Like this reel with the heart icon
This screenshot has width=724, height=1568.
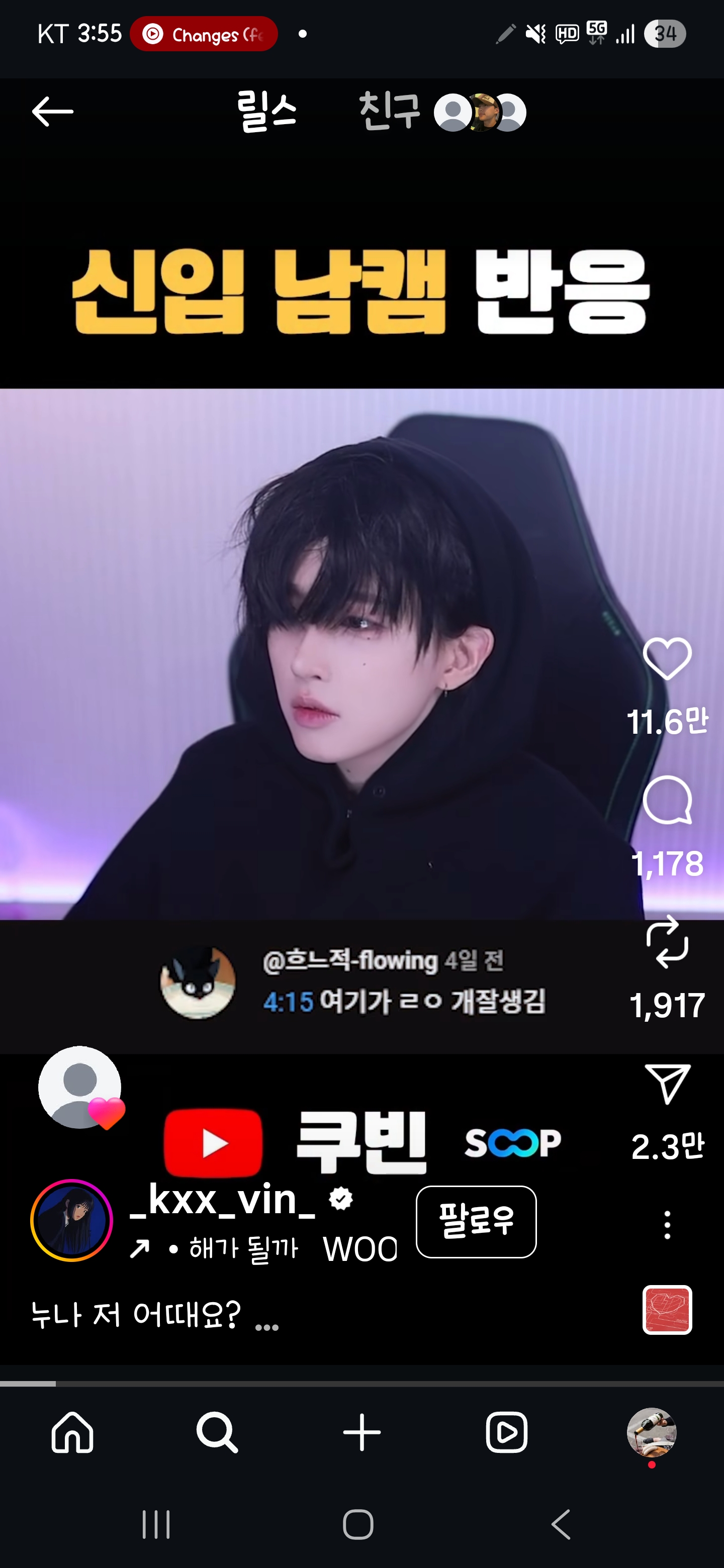click(667, 658)
